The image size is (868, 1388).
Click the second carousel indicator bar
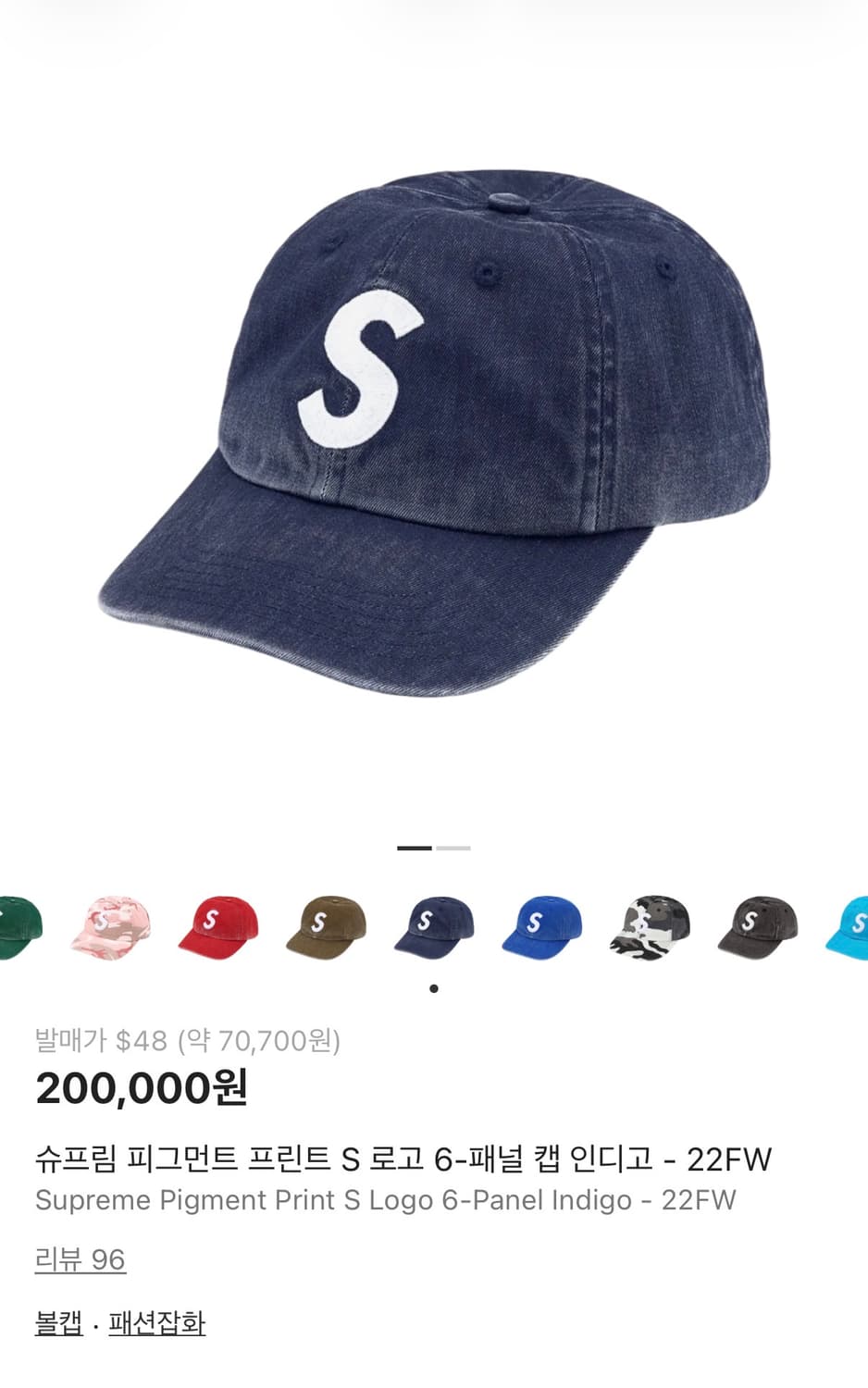453,848
